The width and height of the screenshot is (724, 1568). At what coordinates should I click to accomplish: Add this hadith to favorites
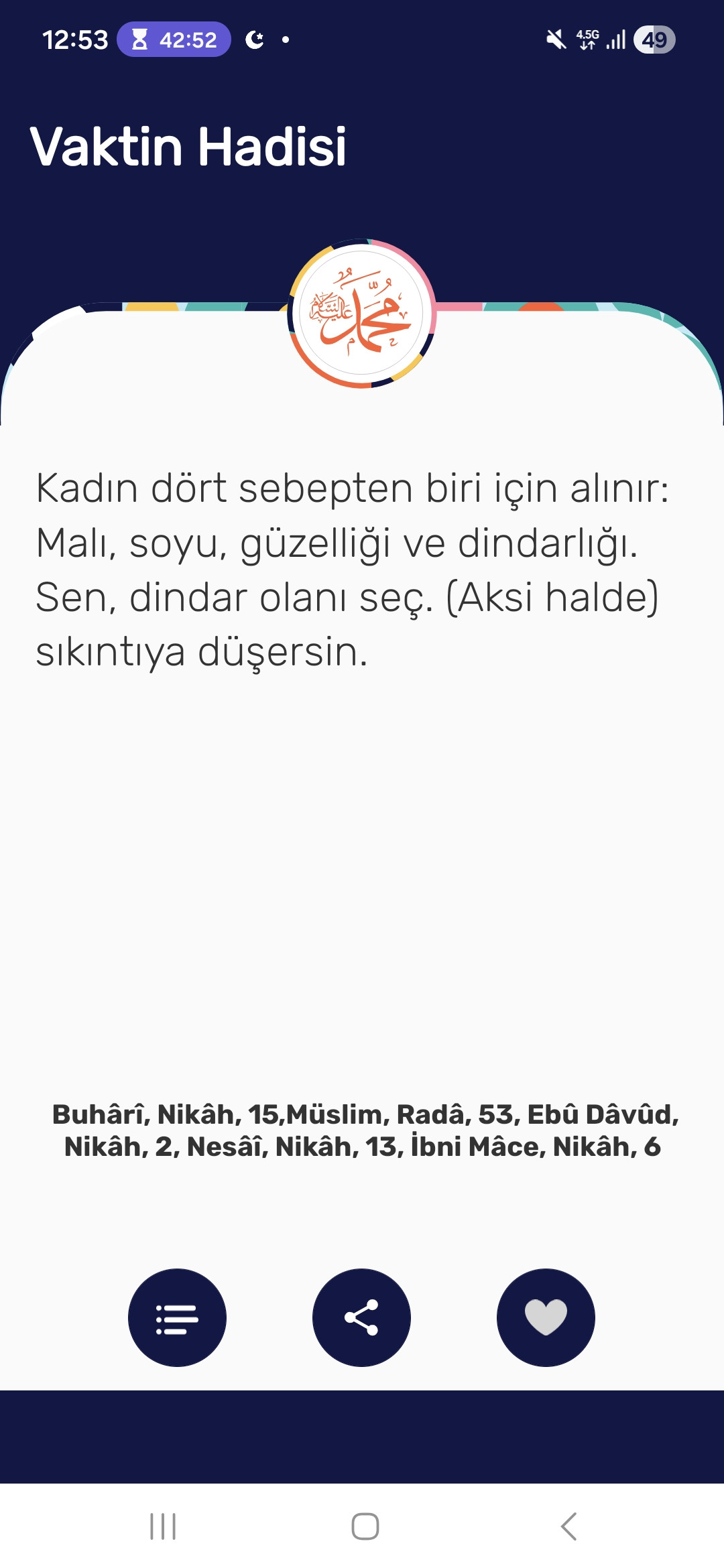546,1317
